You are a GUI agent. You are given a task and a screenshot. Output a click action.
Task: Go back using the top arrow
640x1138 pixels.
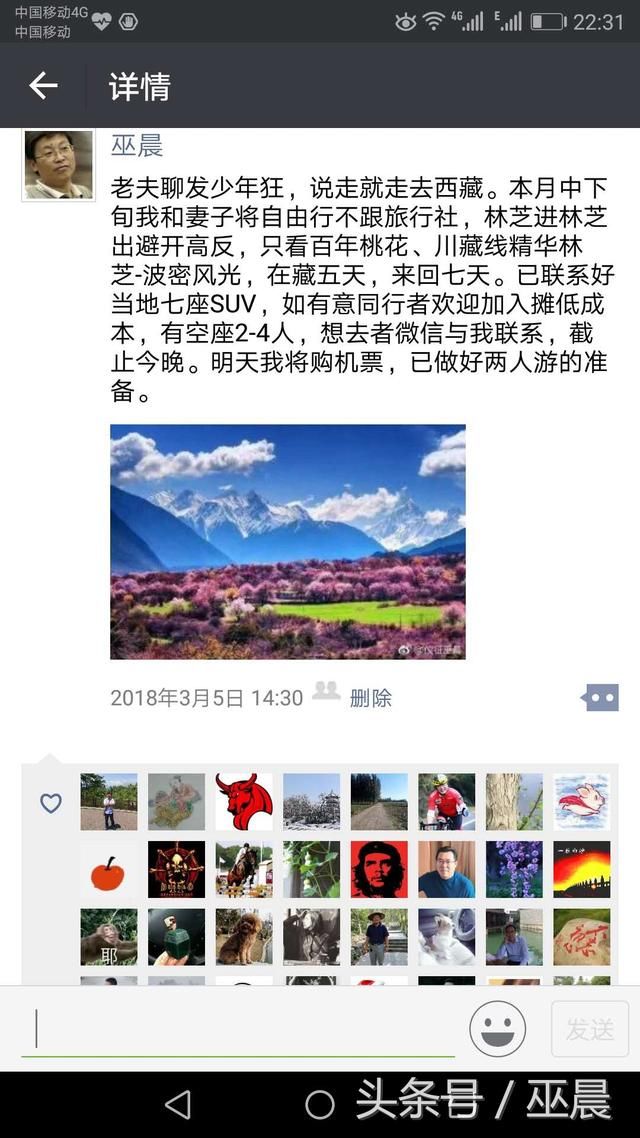43,86
